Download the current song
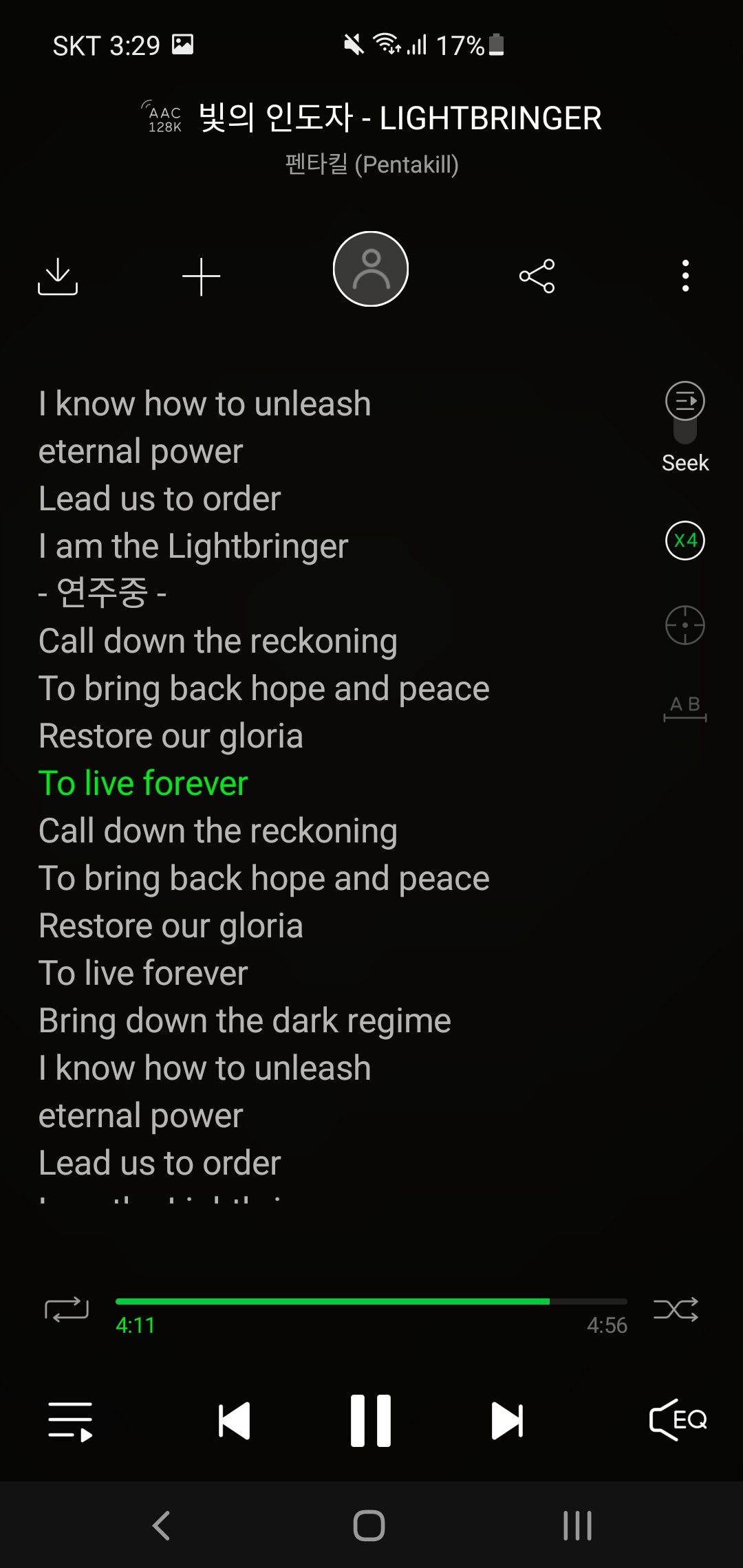The width and height of the screenshot is (743, 1568). [58, 276]
